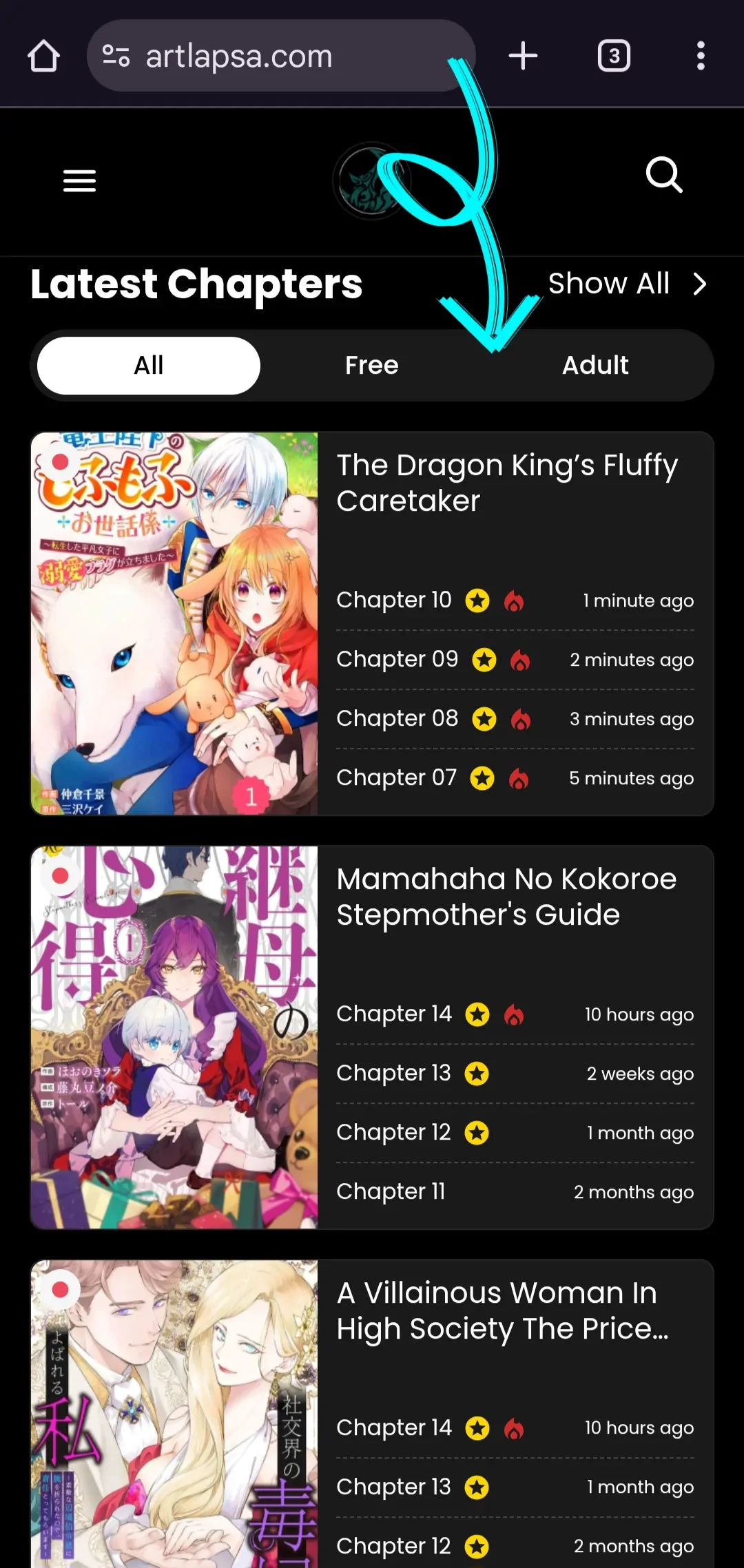Open a new browser tab with the plus
744x1568 pixels.
524,55
